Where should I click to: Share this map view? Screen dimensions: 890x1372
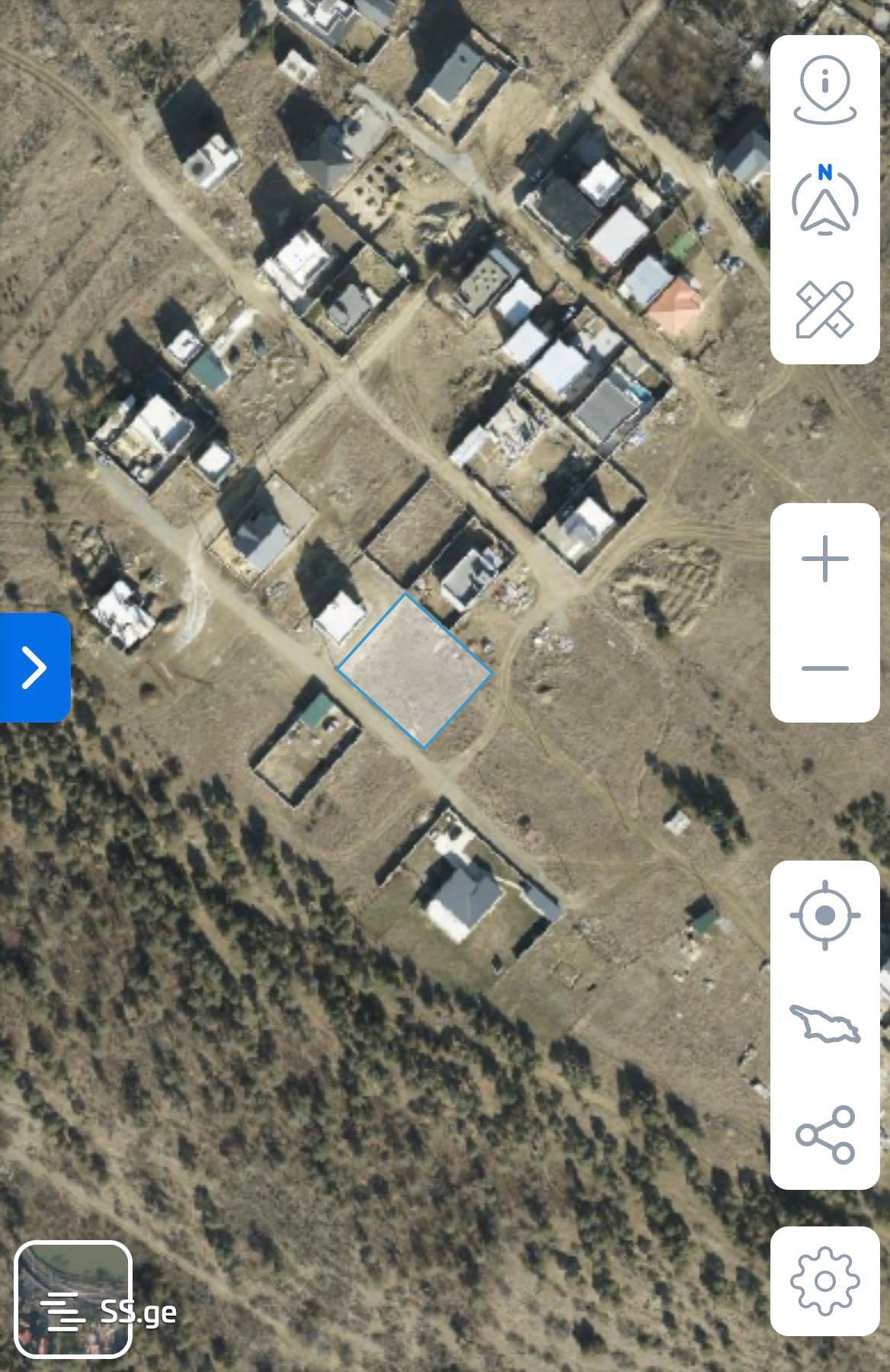[825, 1133]
